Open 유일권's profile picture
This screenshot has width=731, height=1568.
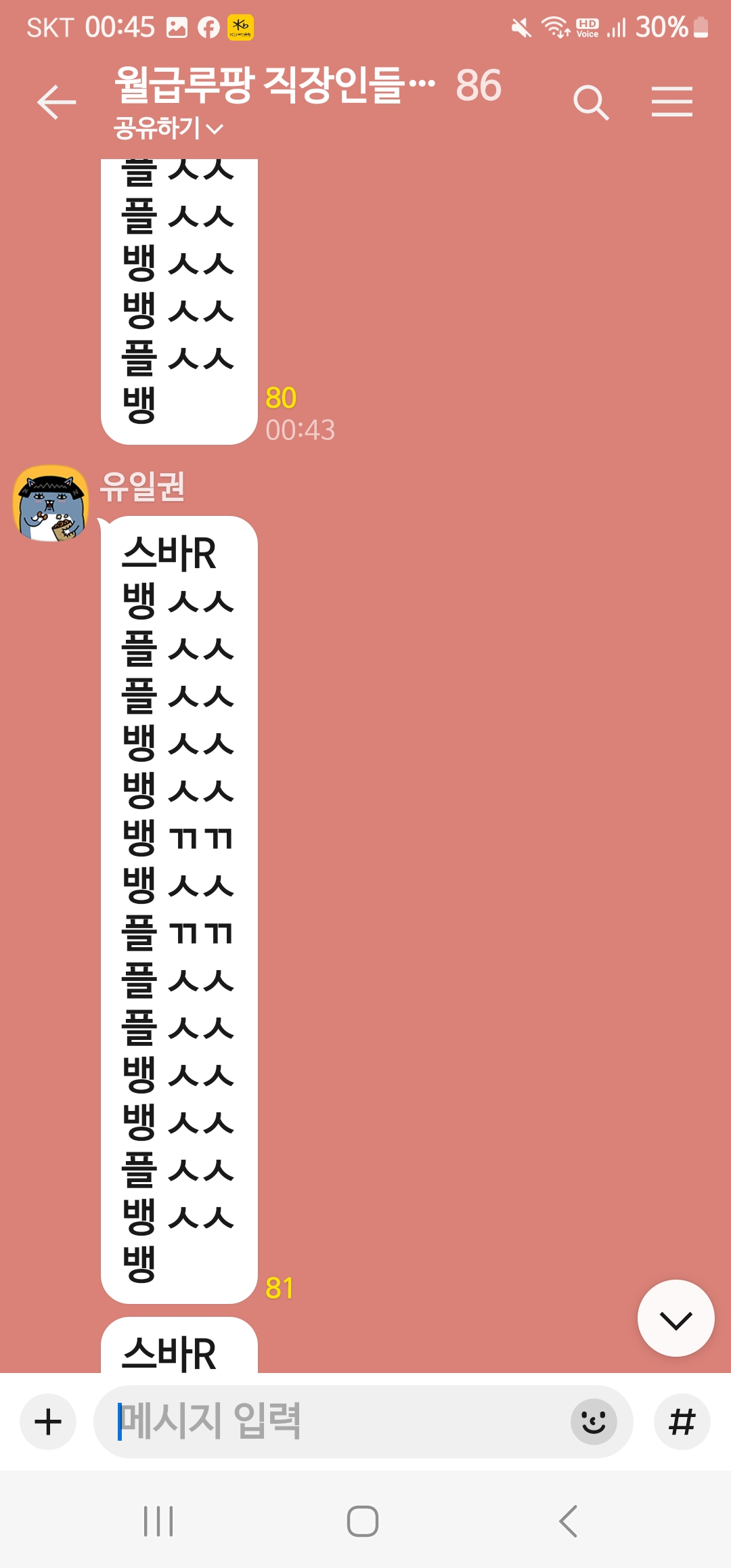pos(51,503)
